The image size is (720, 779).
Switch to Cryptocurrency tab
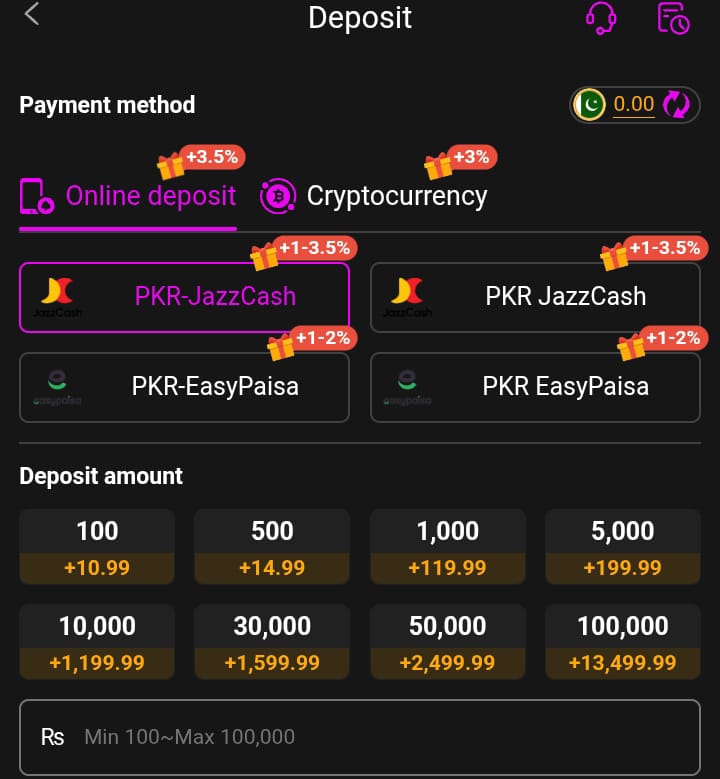pos(374,196)
